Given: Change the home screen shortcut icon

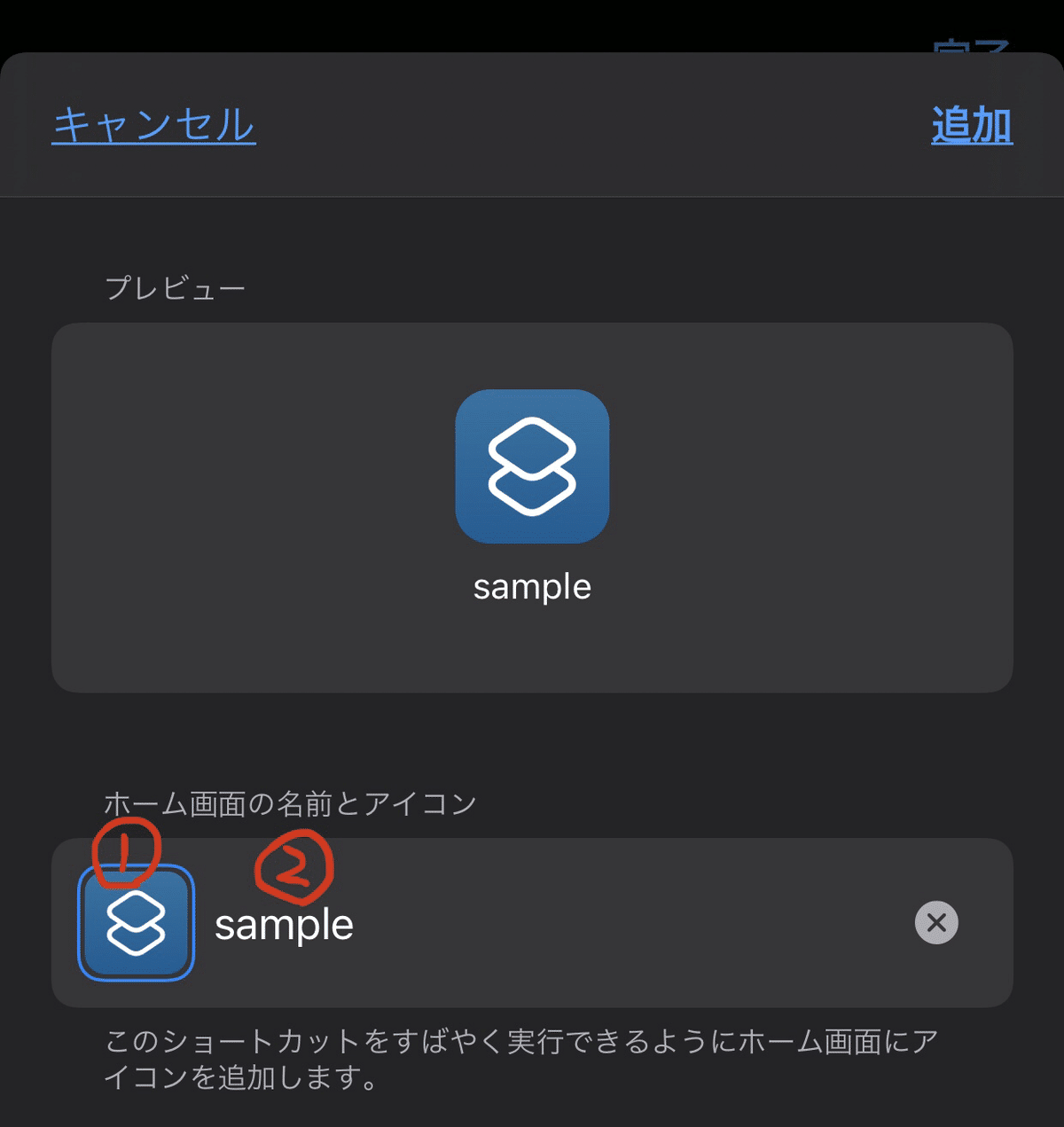Looking at the screenshot, I should click(136, 923).
